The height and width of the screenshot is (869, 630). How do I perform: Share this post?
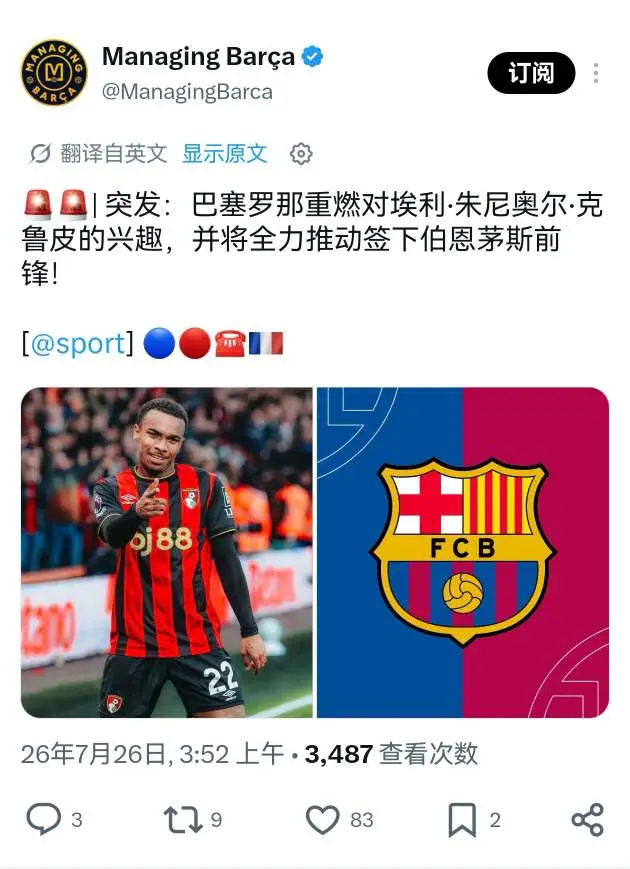[x=587, y=820]
